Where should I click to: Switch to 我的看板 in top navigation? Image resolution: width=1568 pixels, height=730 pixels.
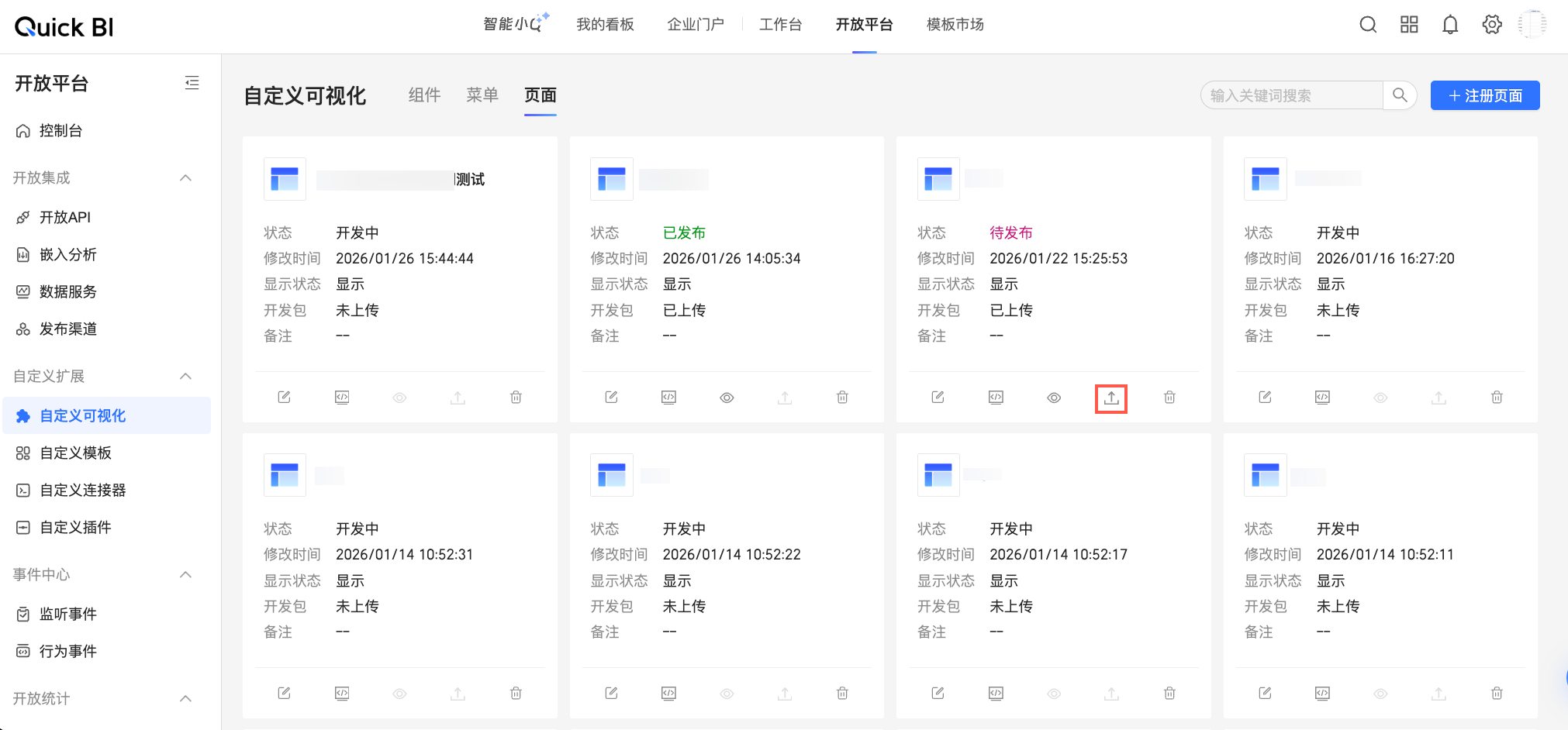click(605, 25)
